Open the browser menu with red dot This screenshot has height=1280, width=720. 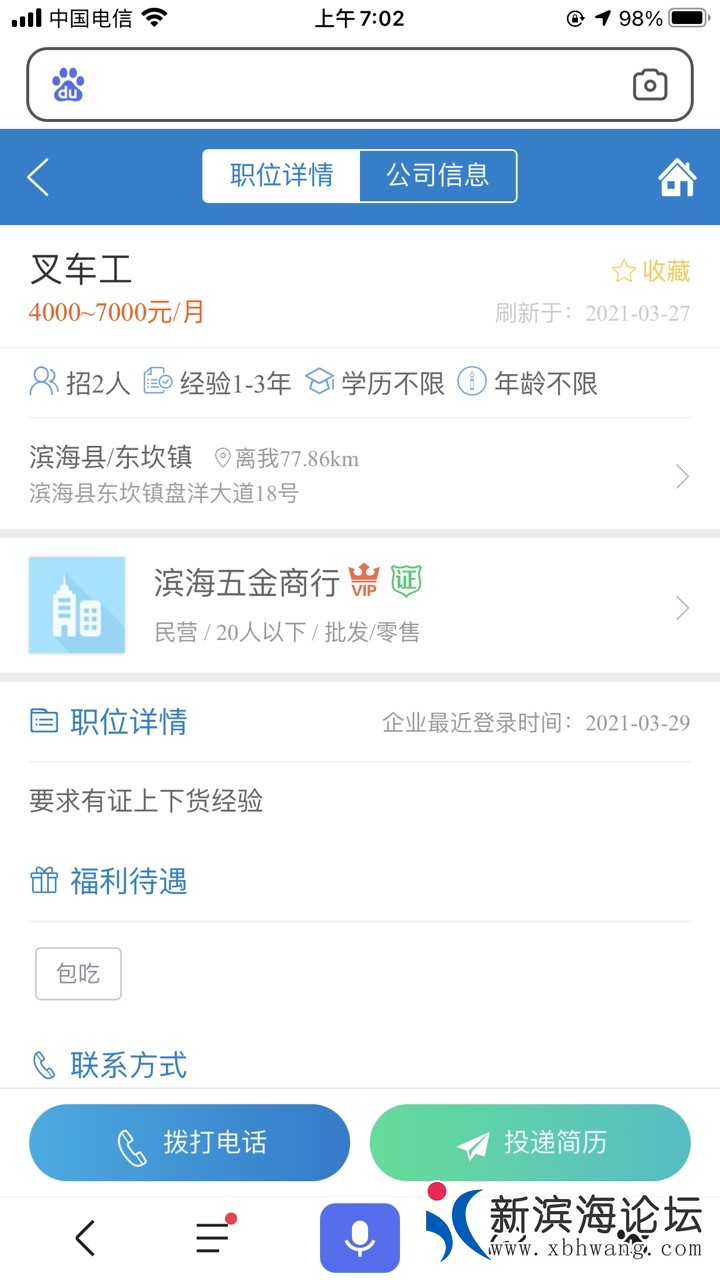pyautogui.click(x=213, y=1237)
